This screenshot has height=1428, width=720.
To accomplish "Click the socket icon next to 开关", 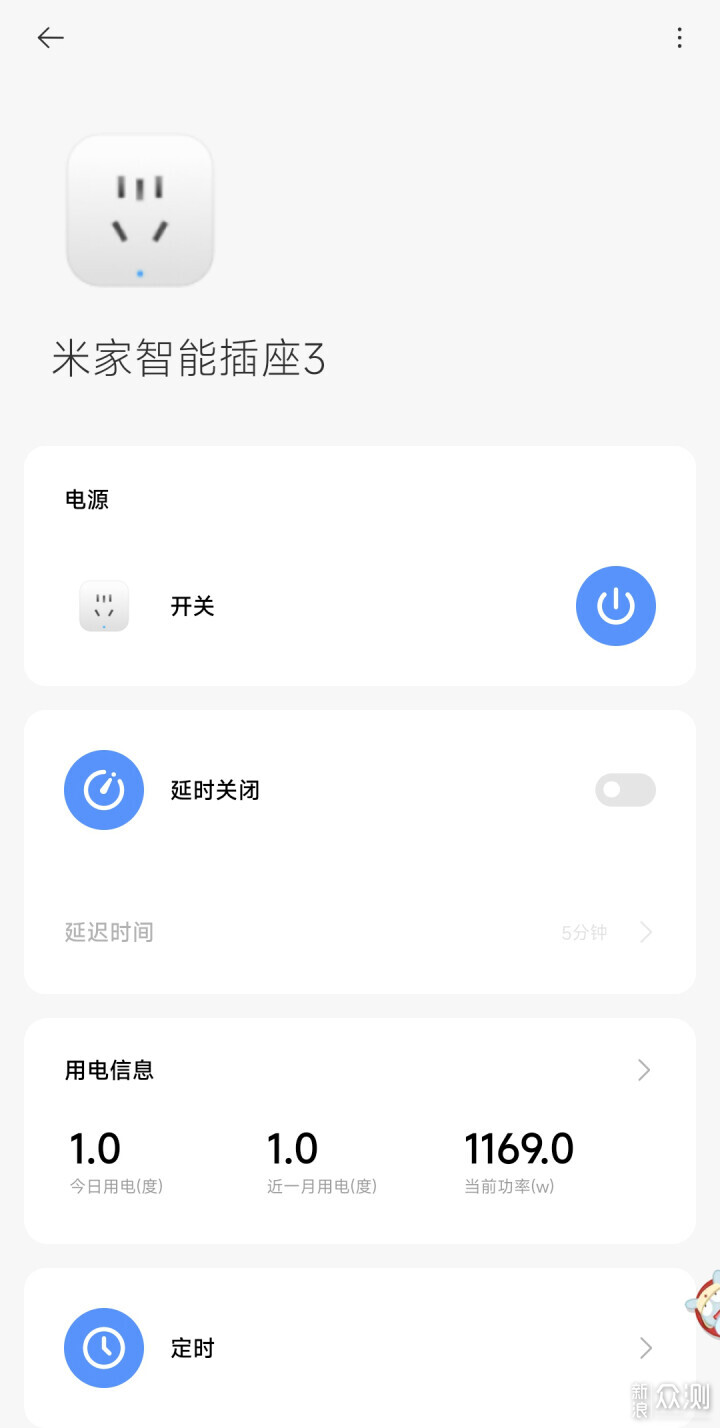I will click(x=104, y=606).
